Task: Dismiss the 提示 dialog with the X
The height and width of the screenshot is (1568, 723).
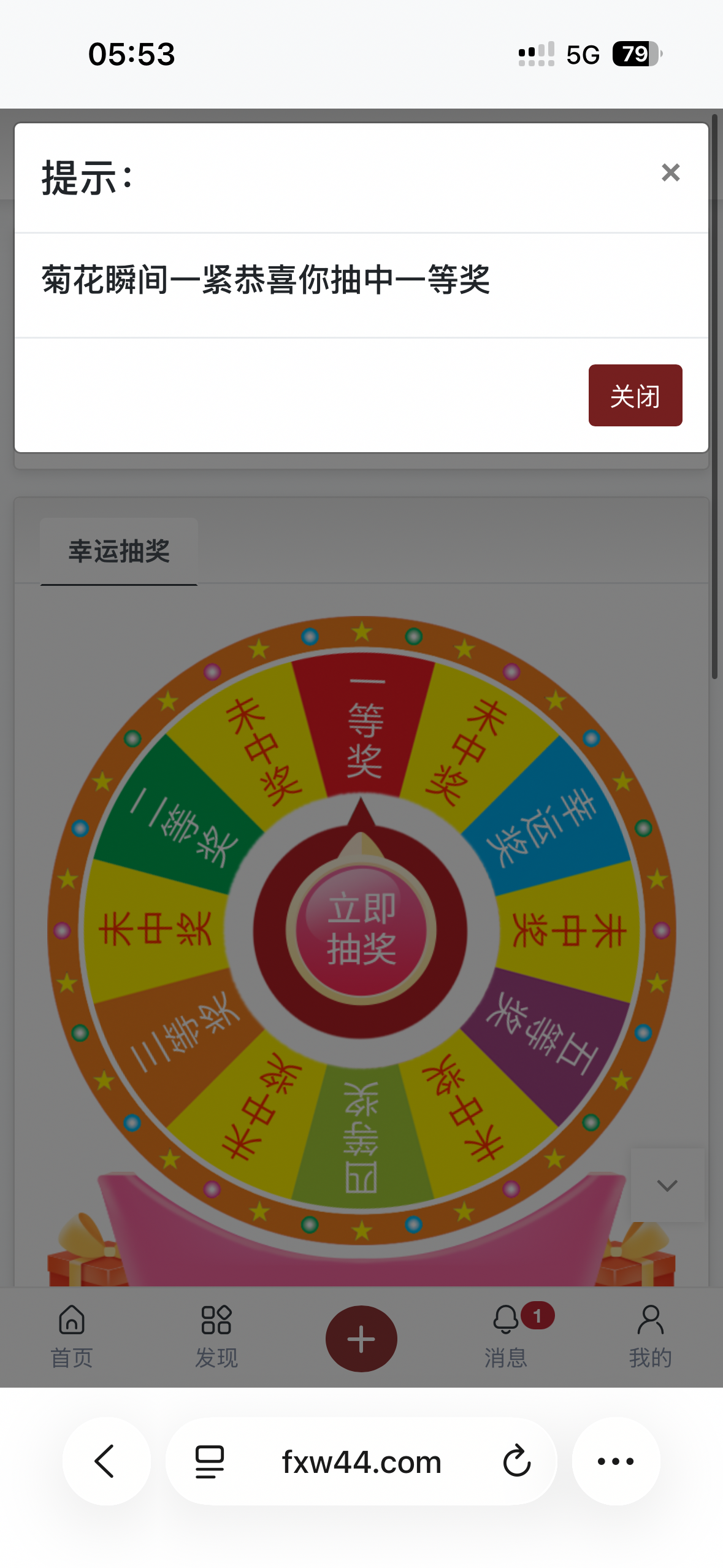Action: click(670, 172)
